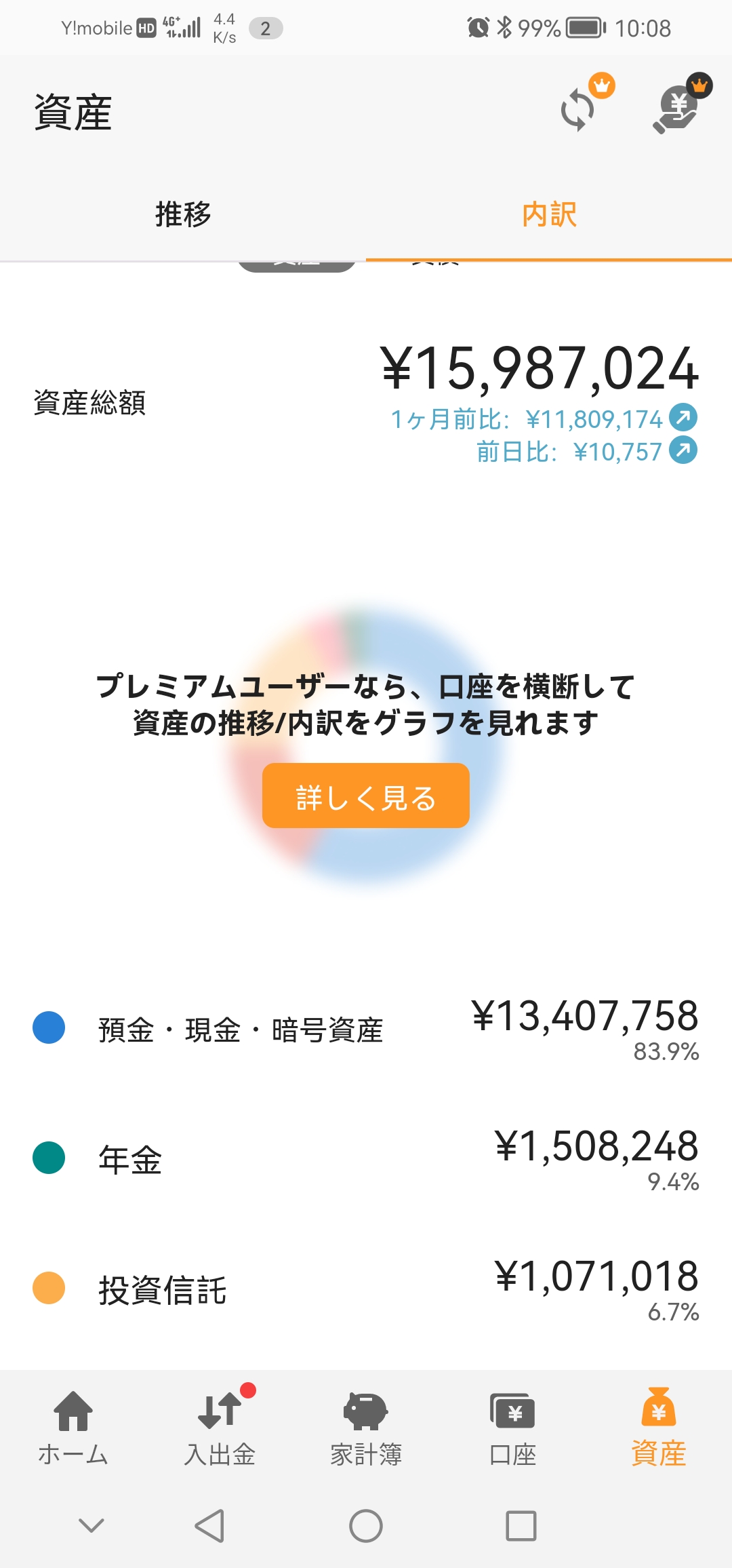Go to the ホーム tab
This screenshot has height=1568, width=732.
click(x=73, y=1427)
